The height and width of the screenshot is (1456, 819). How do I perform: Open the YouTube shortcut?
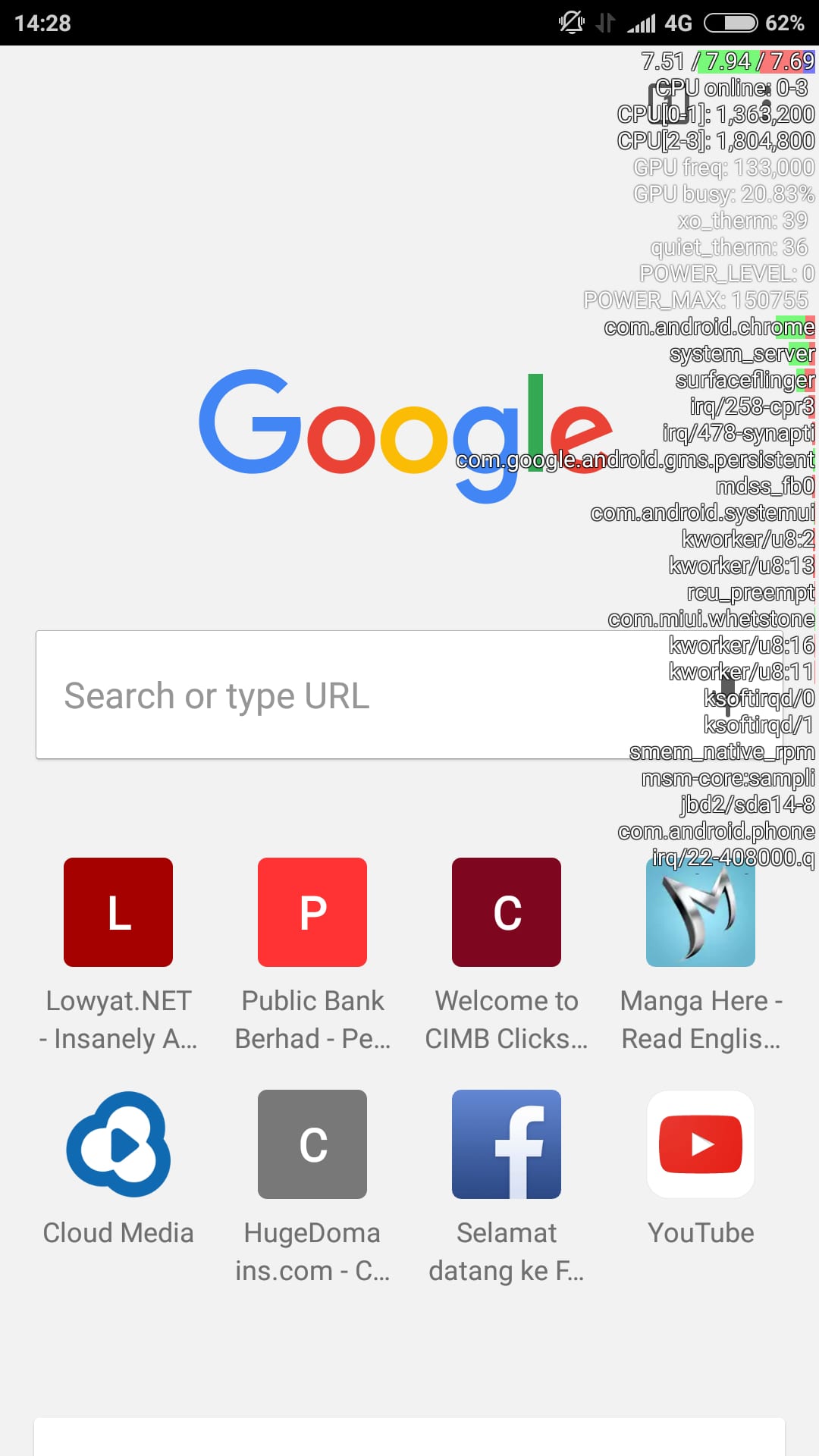pyautogui.click(x=701, y=1144)
